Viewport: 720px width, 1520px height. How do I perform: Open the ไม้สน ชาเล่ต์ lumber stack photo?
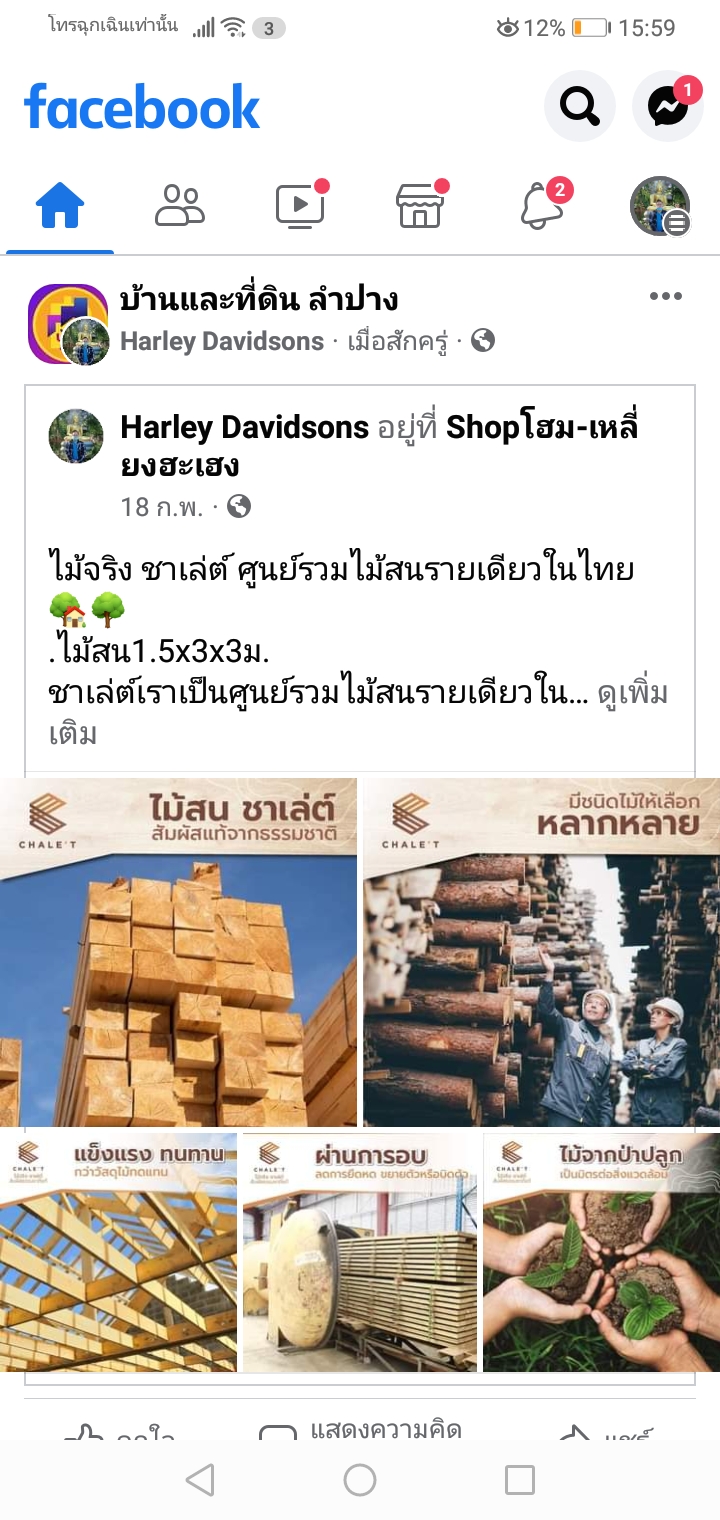[178, 952]
